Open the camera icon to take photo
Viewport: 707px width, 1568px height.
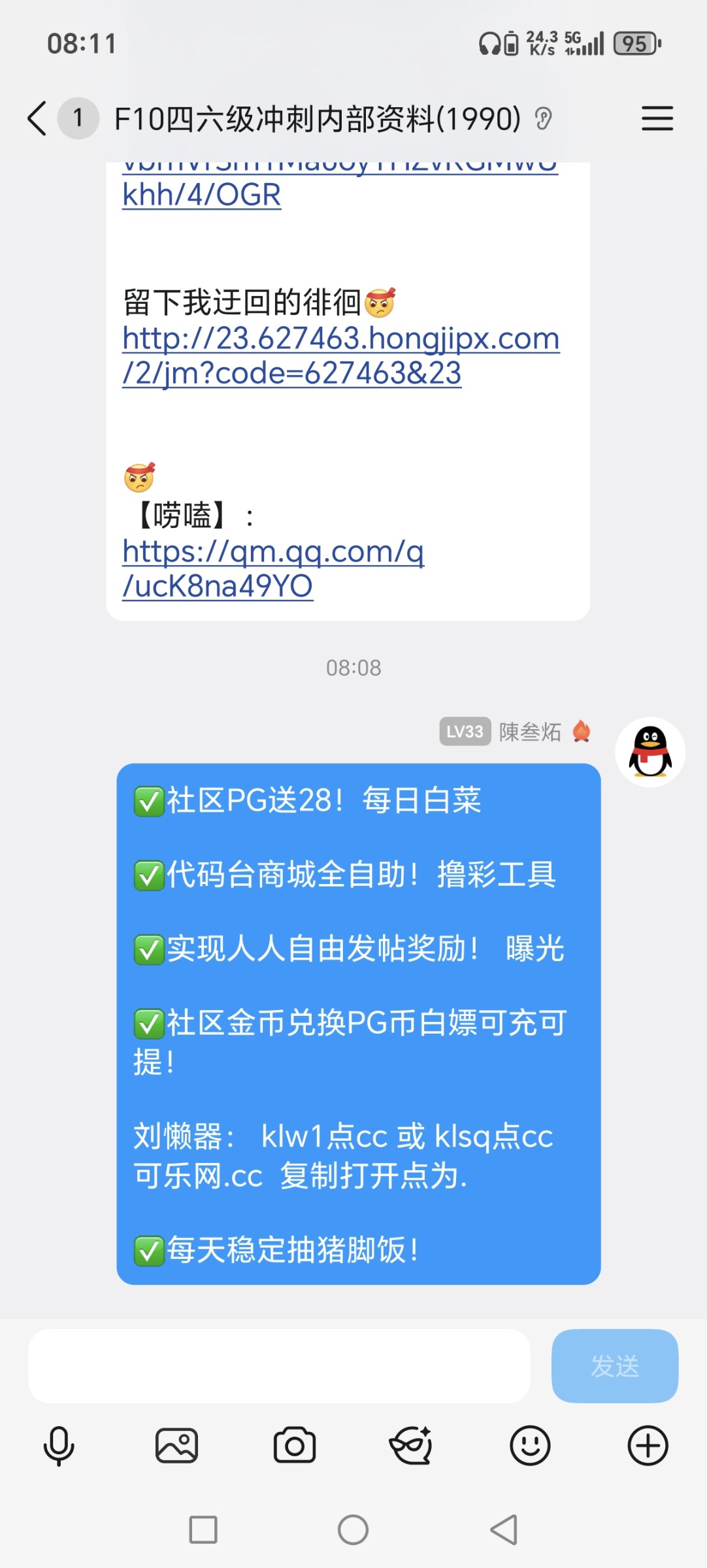point(294,1444)
